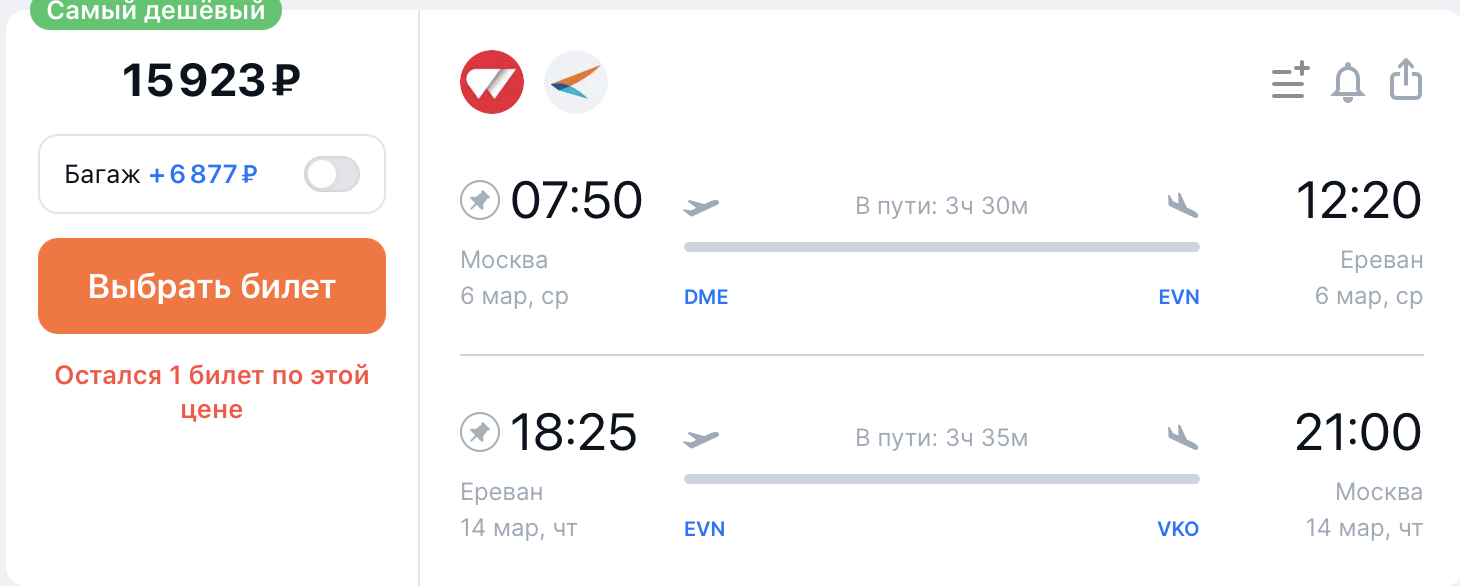Pin the 18:25 Yerevan return flight
The height and width of the screenshot is (586, 1460).
coord(479,433)
